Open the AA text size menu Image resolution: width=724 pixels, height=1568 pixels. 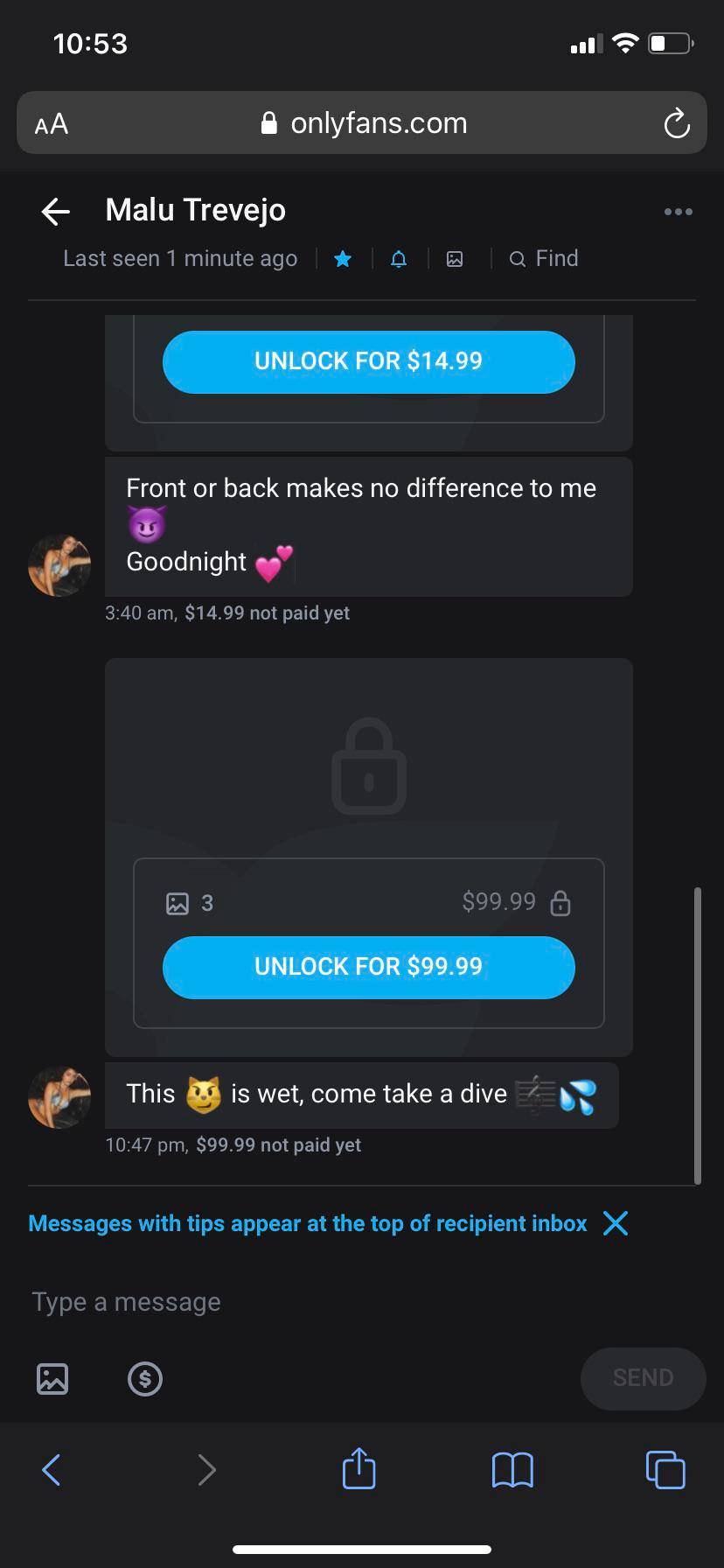click(52, 123)
